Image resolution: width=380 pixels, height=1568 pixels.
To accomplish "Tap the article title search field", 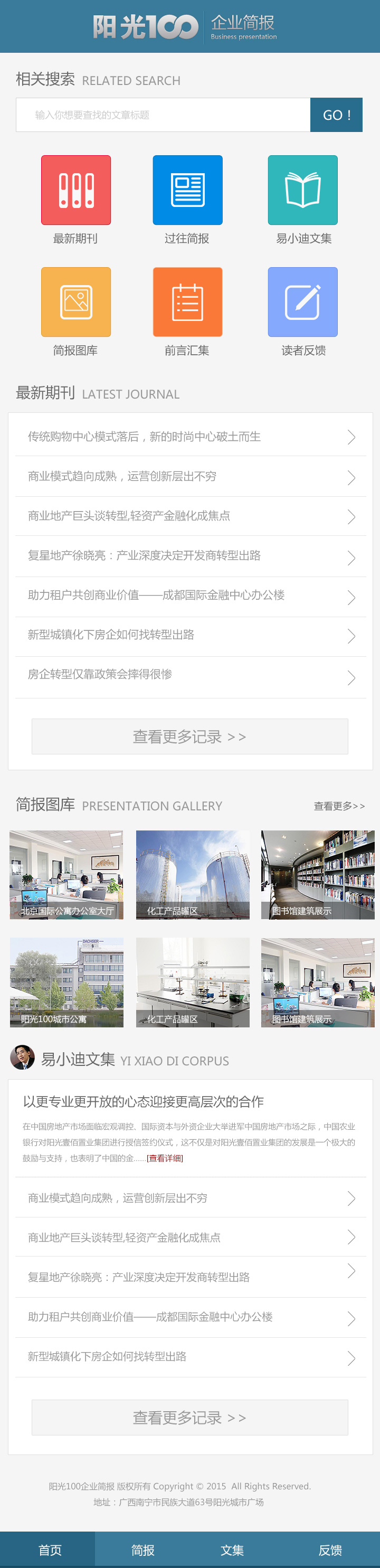I will [163, 115].
